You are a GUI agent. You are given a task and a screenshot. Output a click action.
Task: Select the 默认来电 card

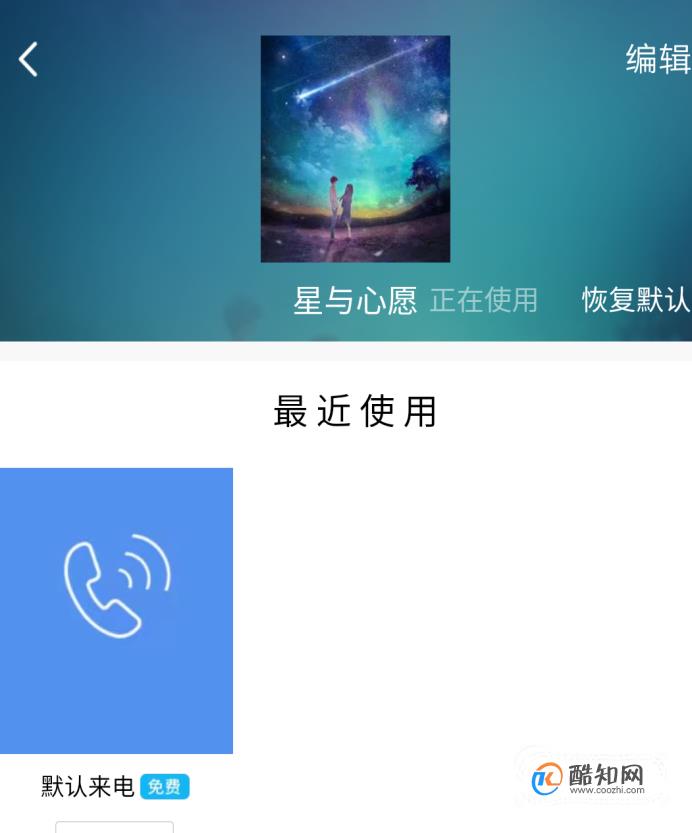(x=116, y=610)
